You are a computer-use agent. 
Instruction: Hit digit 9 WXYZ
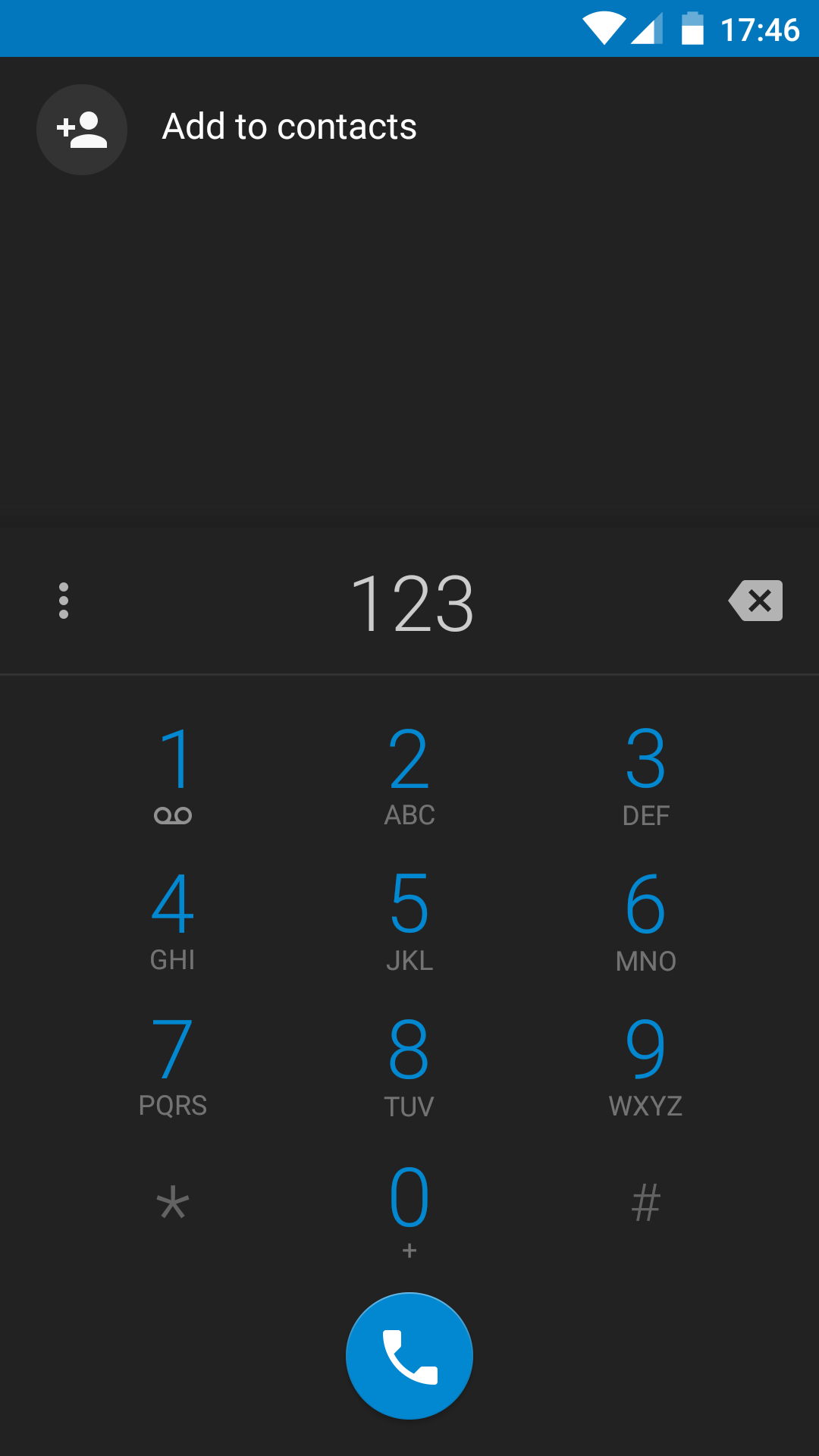point(646,1066)
